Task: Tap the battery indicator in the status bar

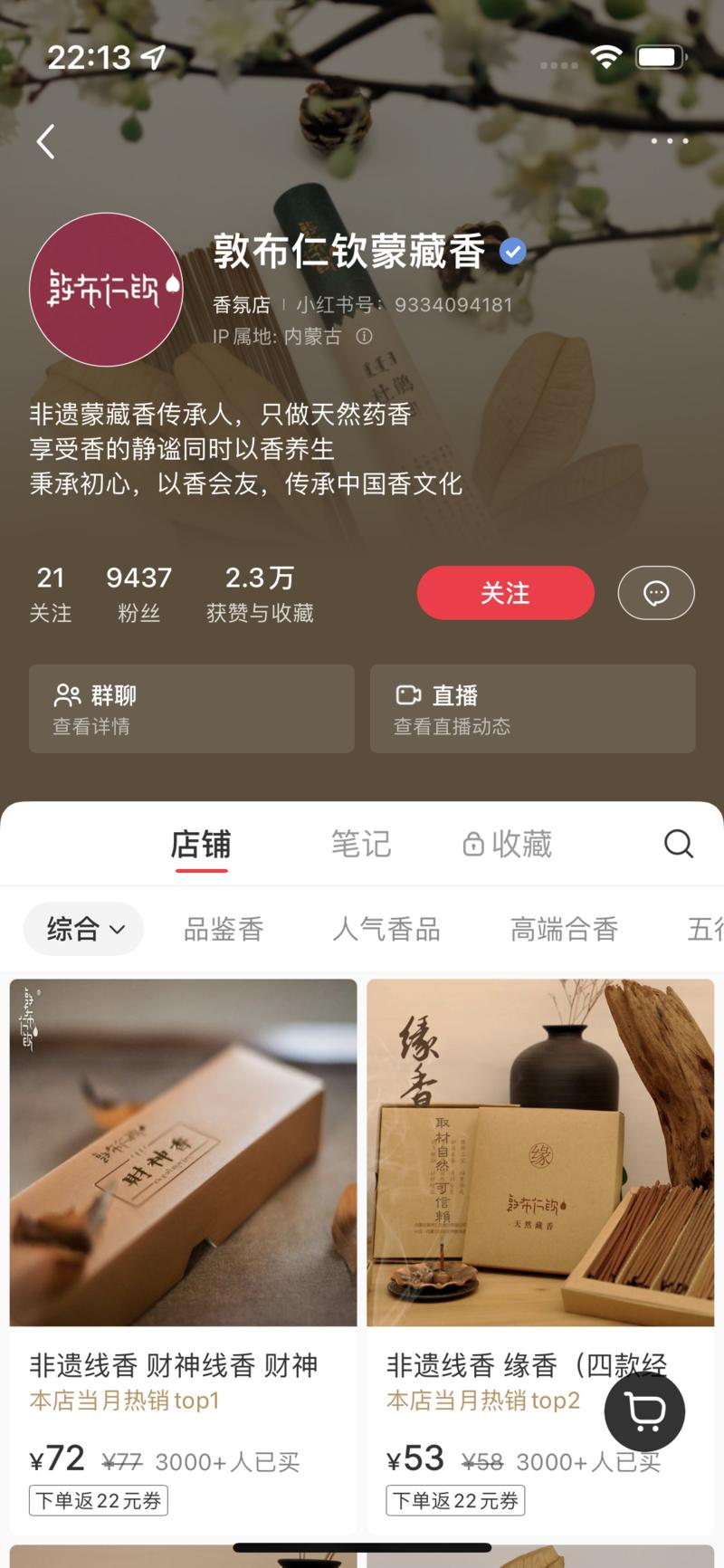Action: [660, 56]
